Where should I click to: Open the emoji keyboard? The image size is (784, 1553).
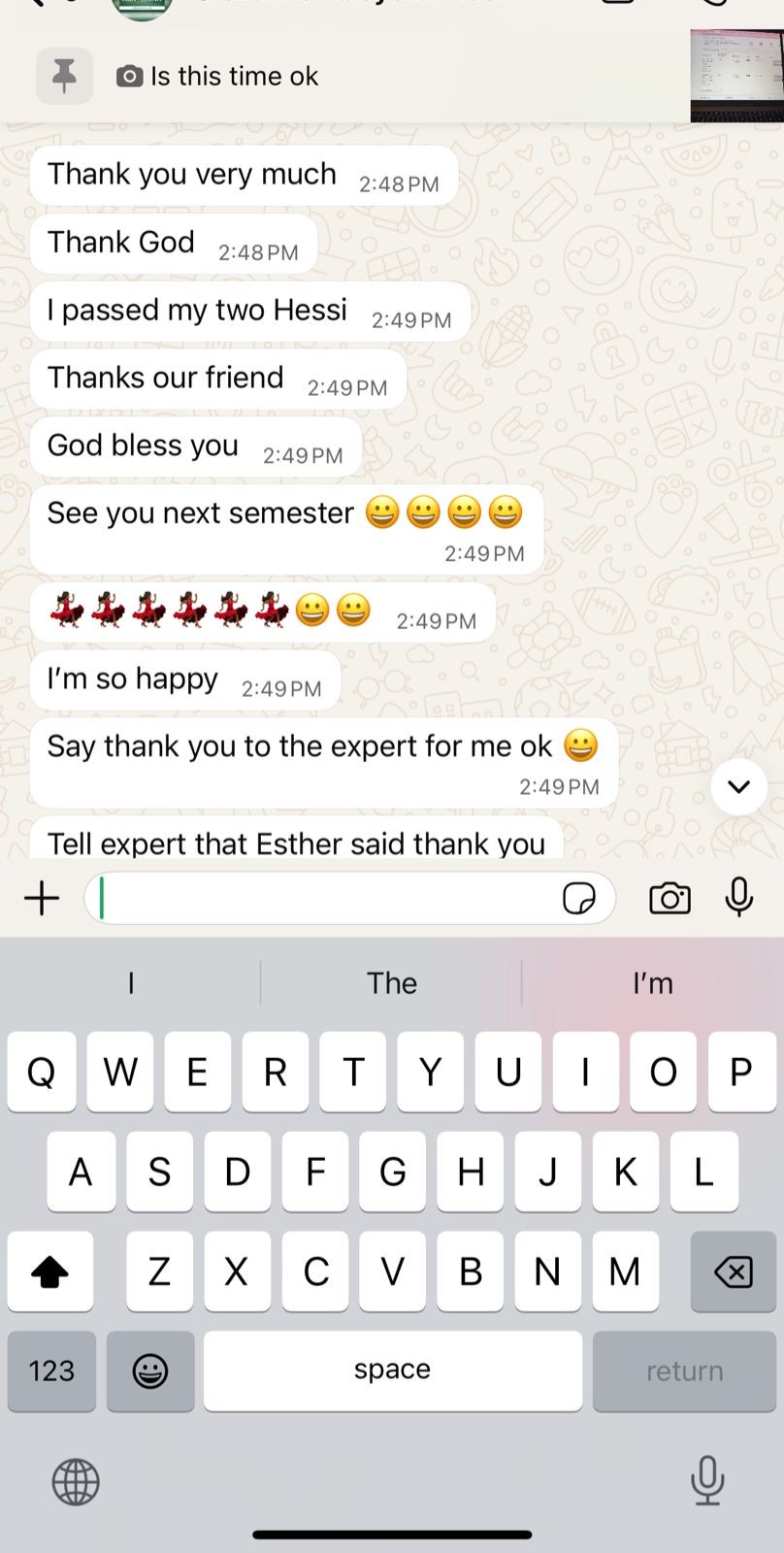(150, 1371)
